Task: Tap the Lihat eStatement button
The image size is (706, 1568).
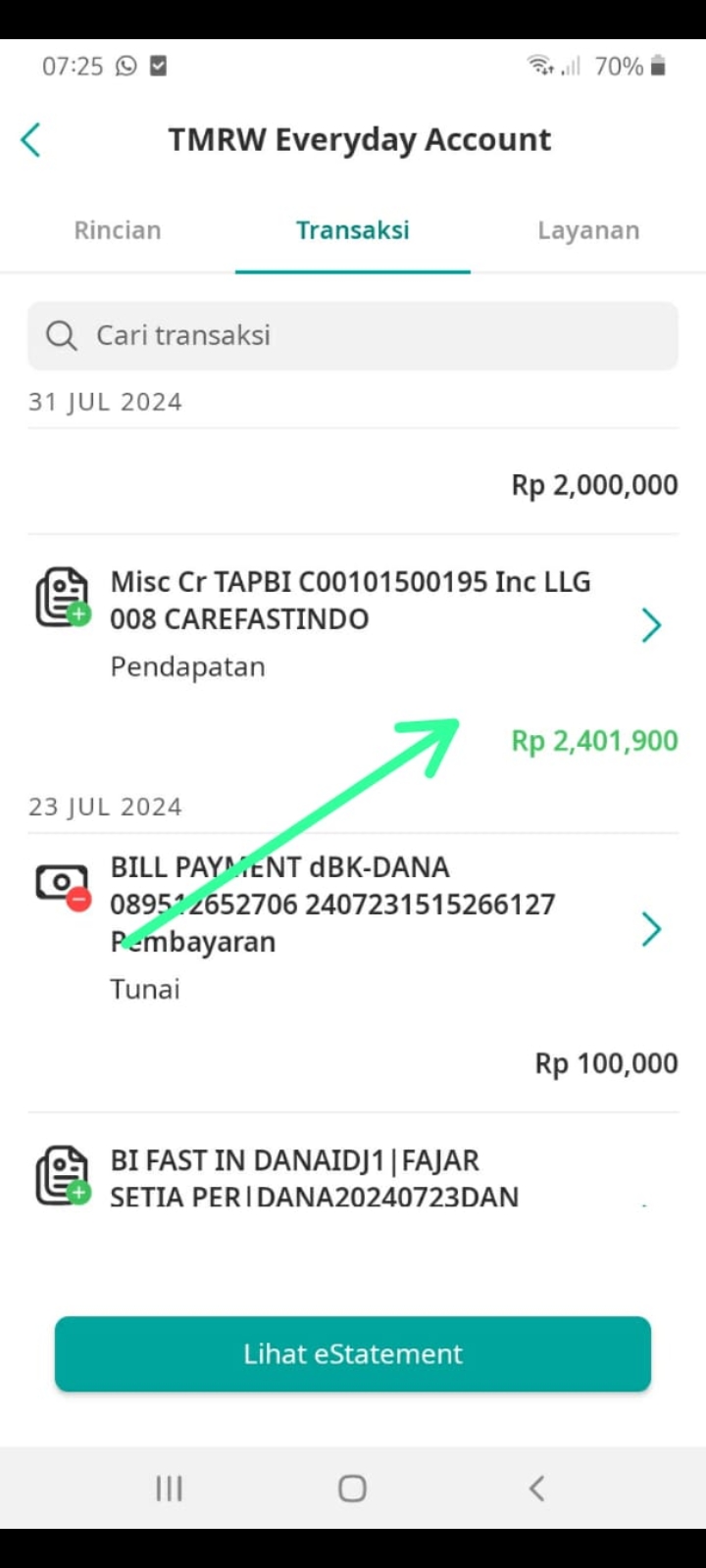Action: 353,1354
